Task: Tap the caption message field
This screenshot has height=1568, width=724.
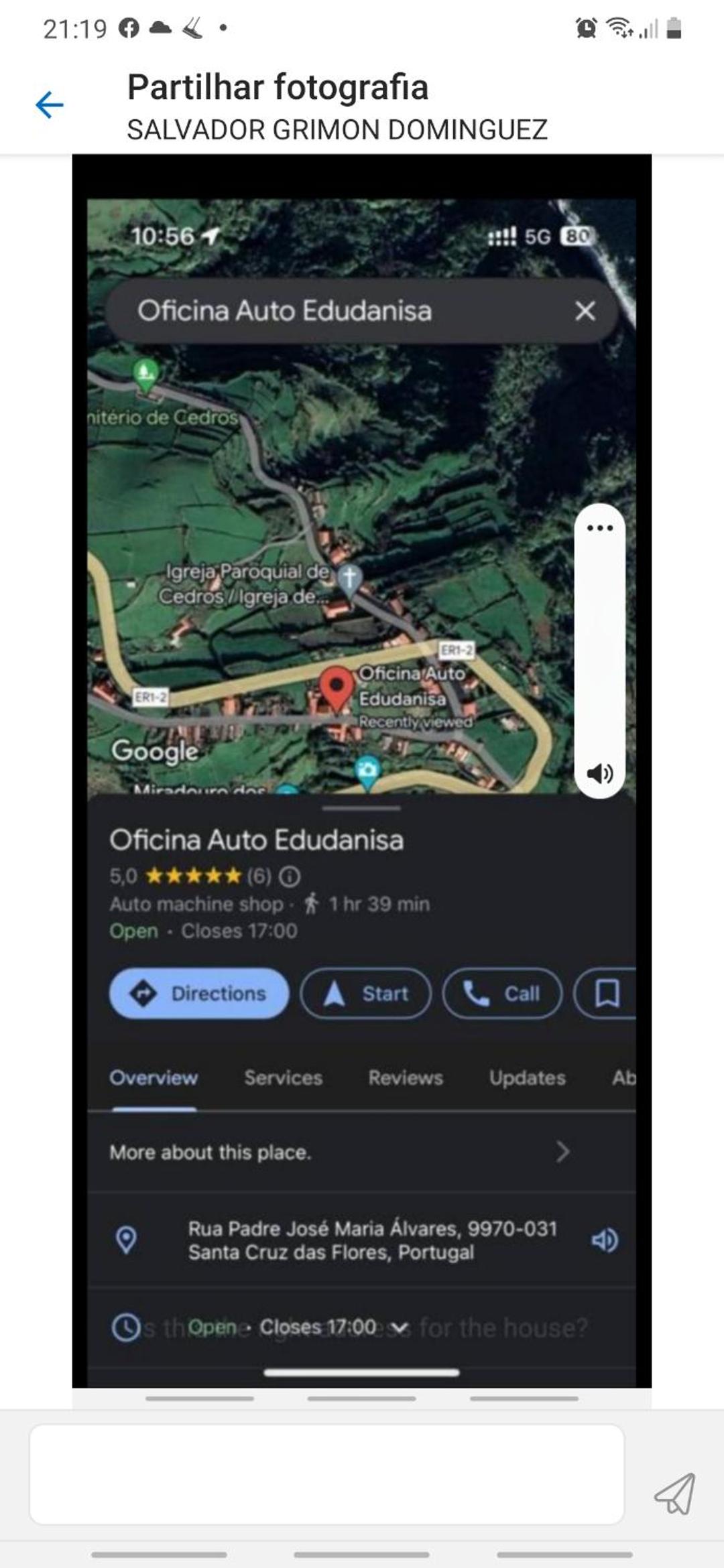Action: click(x=327, y=1474)
